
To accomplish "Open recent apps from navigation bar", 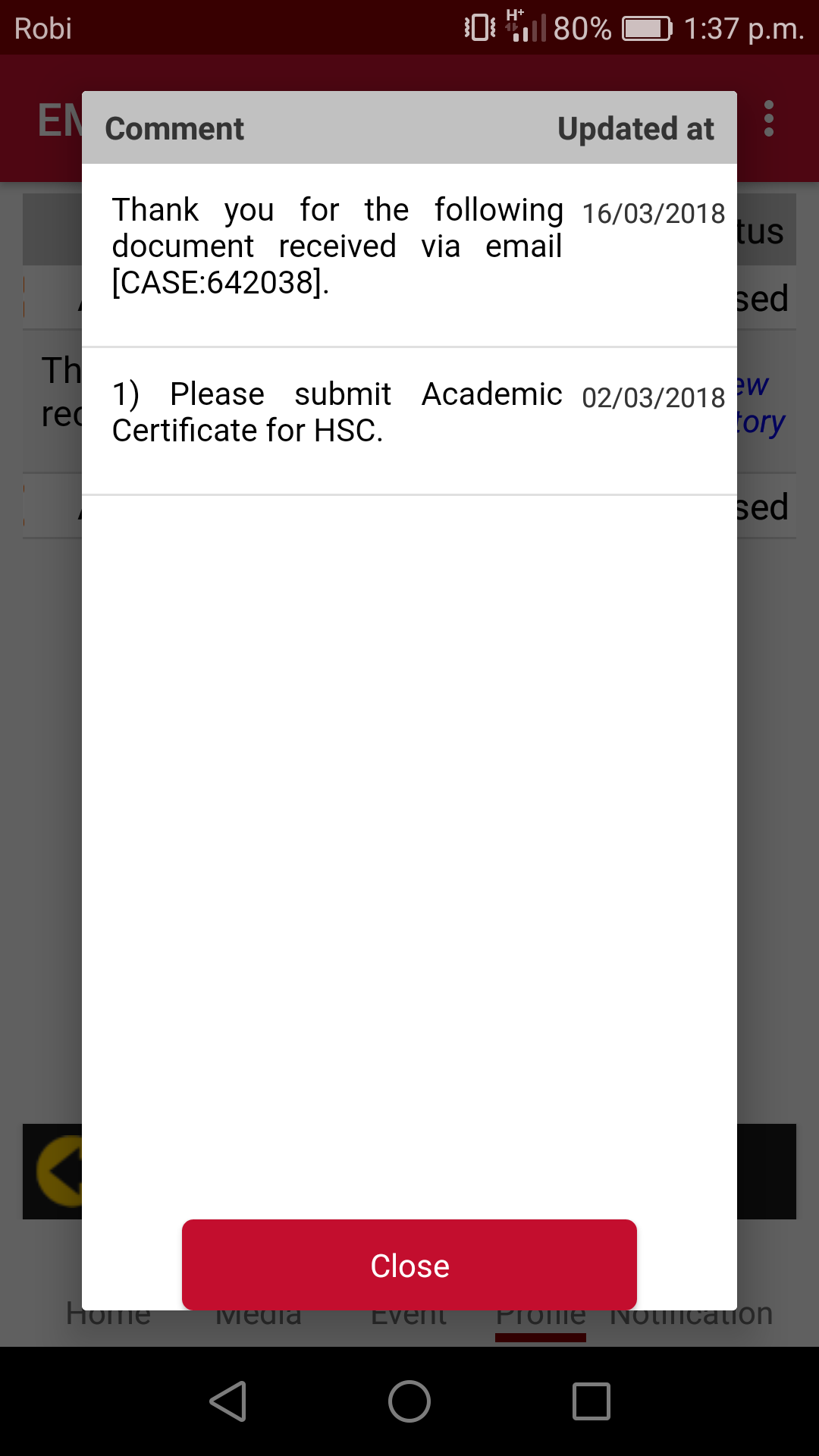I will tap(591, 1401).
